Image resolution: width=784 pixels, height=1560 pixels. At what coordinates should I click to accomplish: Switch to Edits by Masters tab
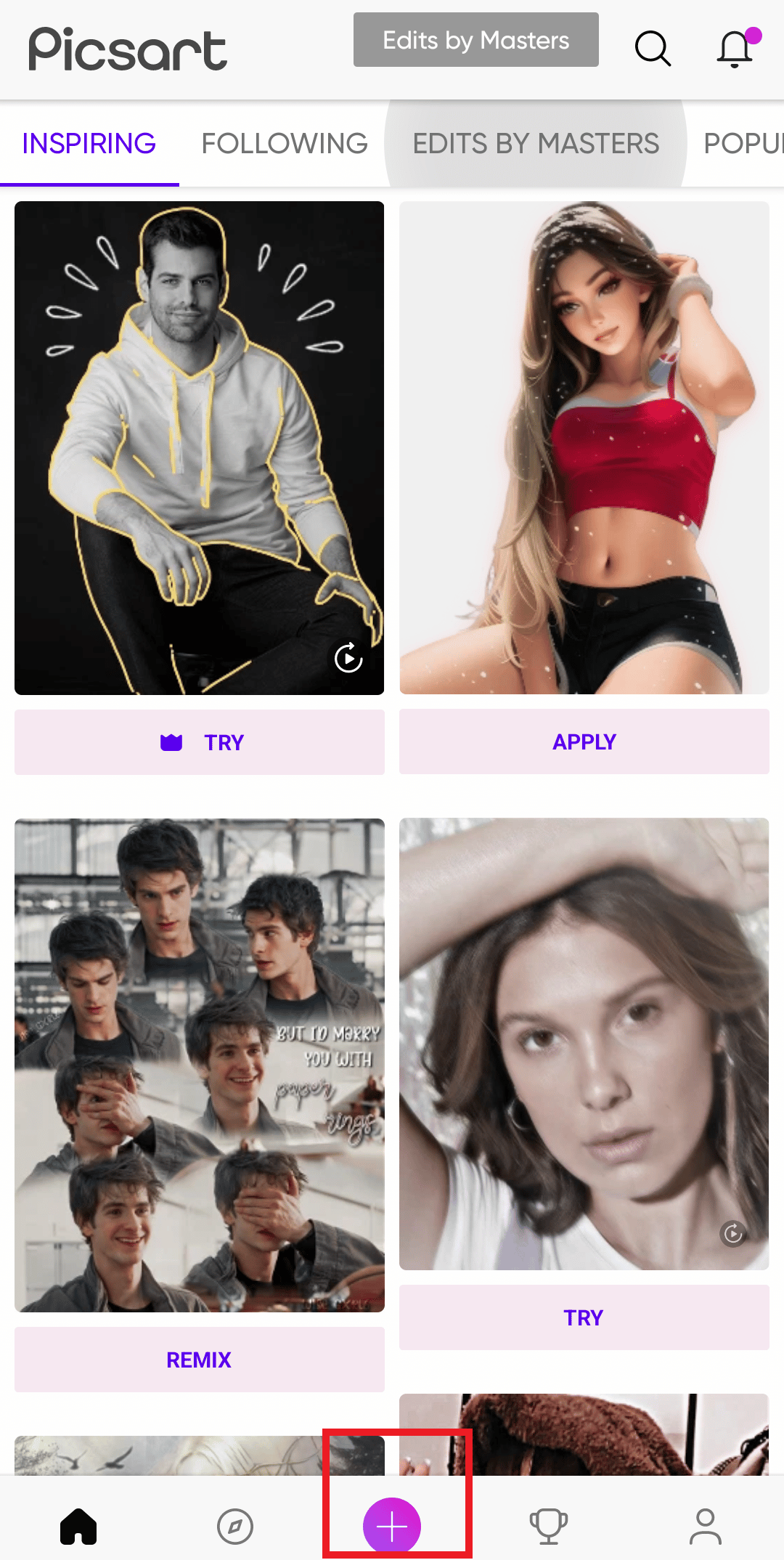536,144
